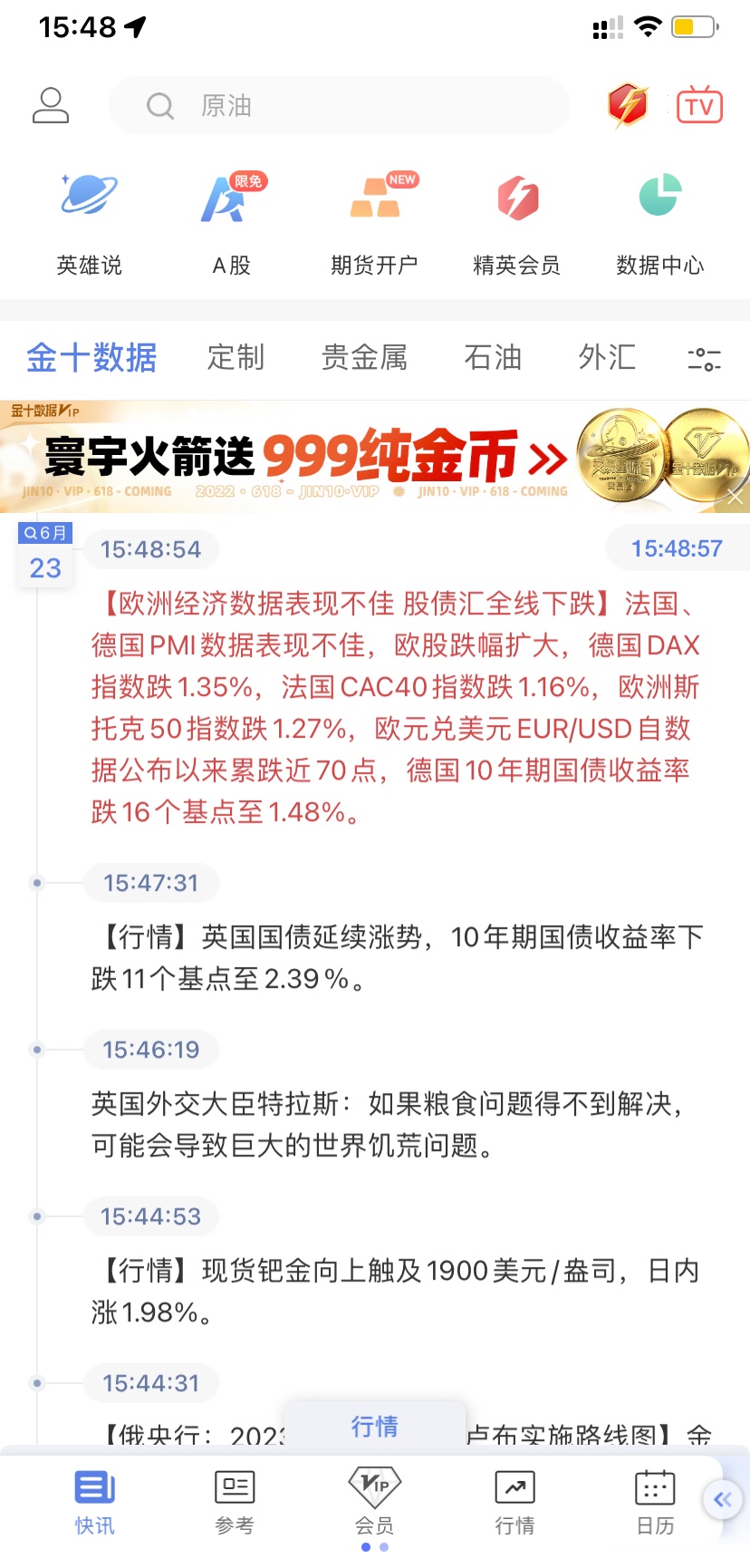Open the 999纯金币 promotion banner
Viewport: 750px width, 1568px height.
pyautogui.click(x=362, y=456)
